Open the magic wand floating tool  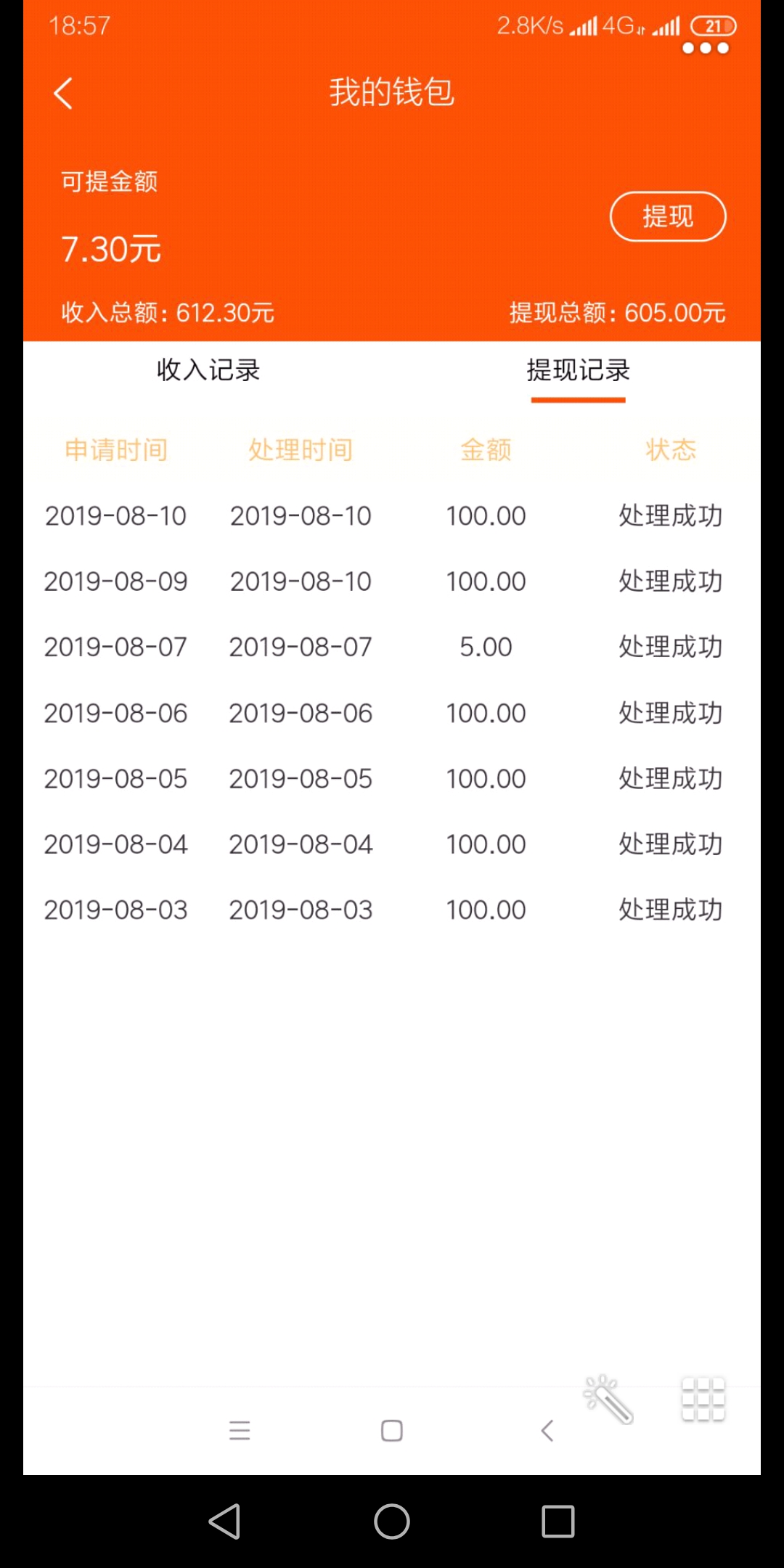[x=608, y=1399]
